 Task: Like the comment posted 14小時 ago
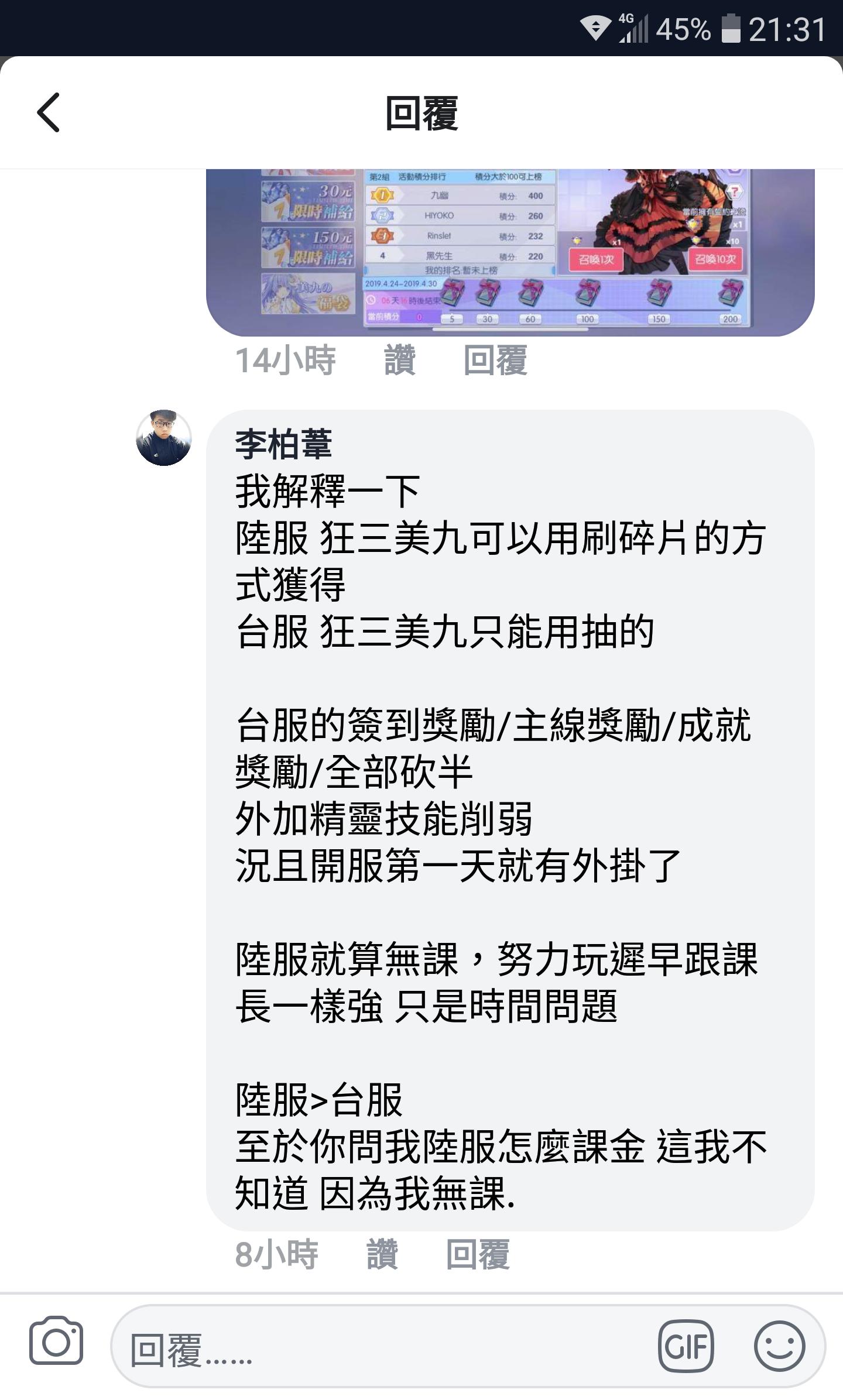tap(400, 360)
